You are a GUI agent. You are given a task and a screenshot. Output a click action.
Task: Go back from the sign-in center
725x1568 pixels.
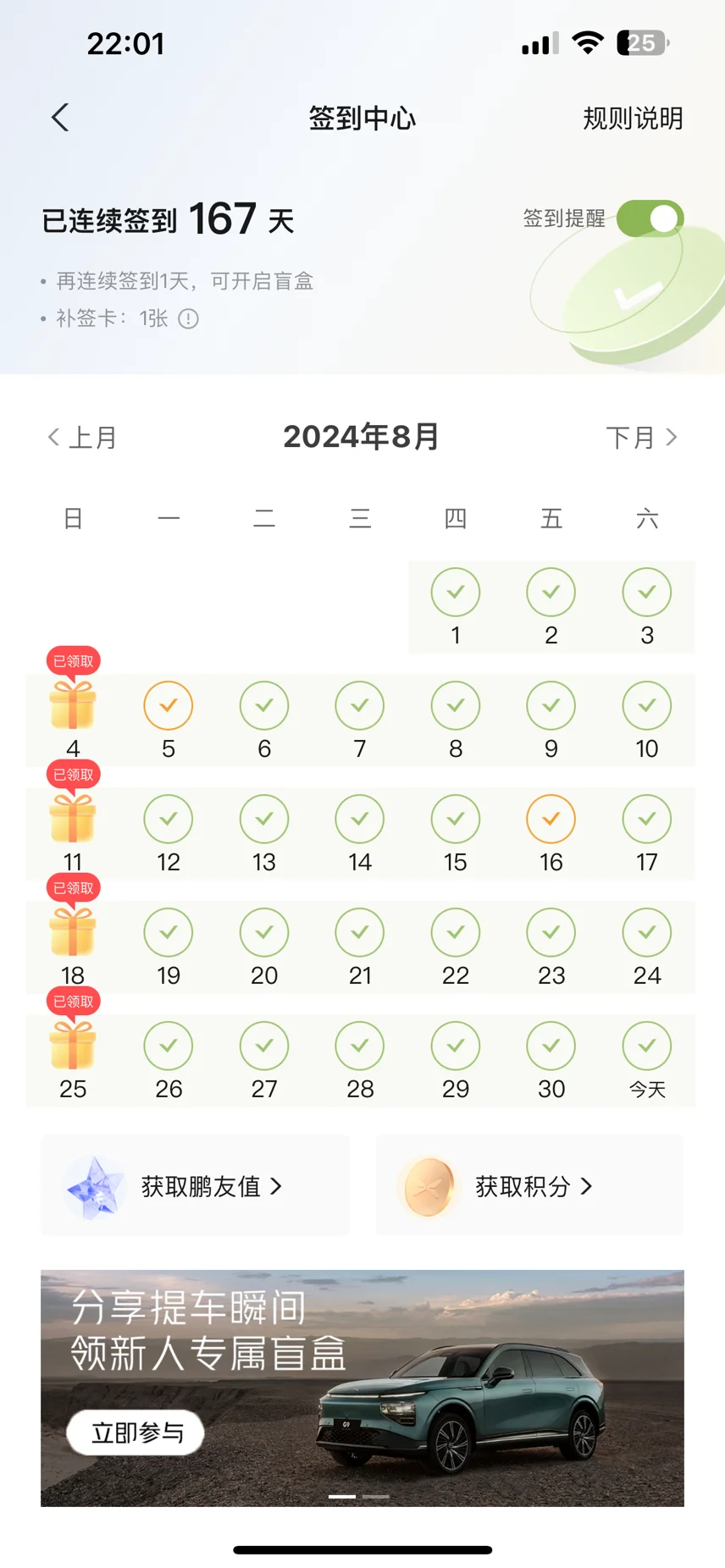(x=60, y=118)
